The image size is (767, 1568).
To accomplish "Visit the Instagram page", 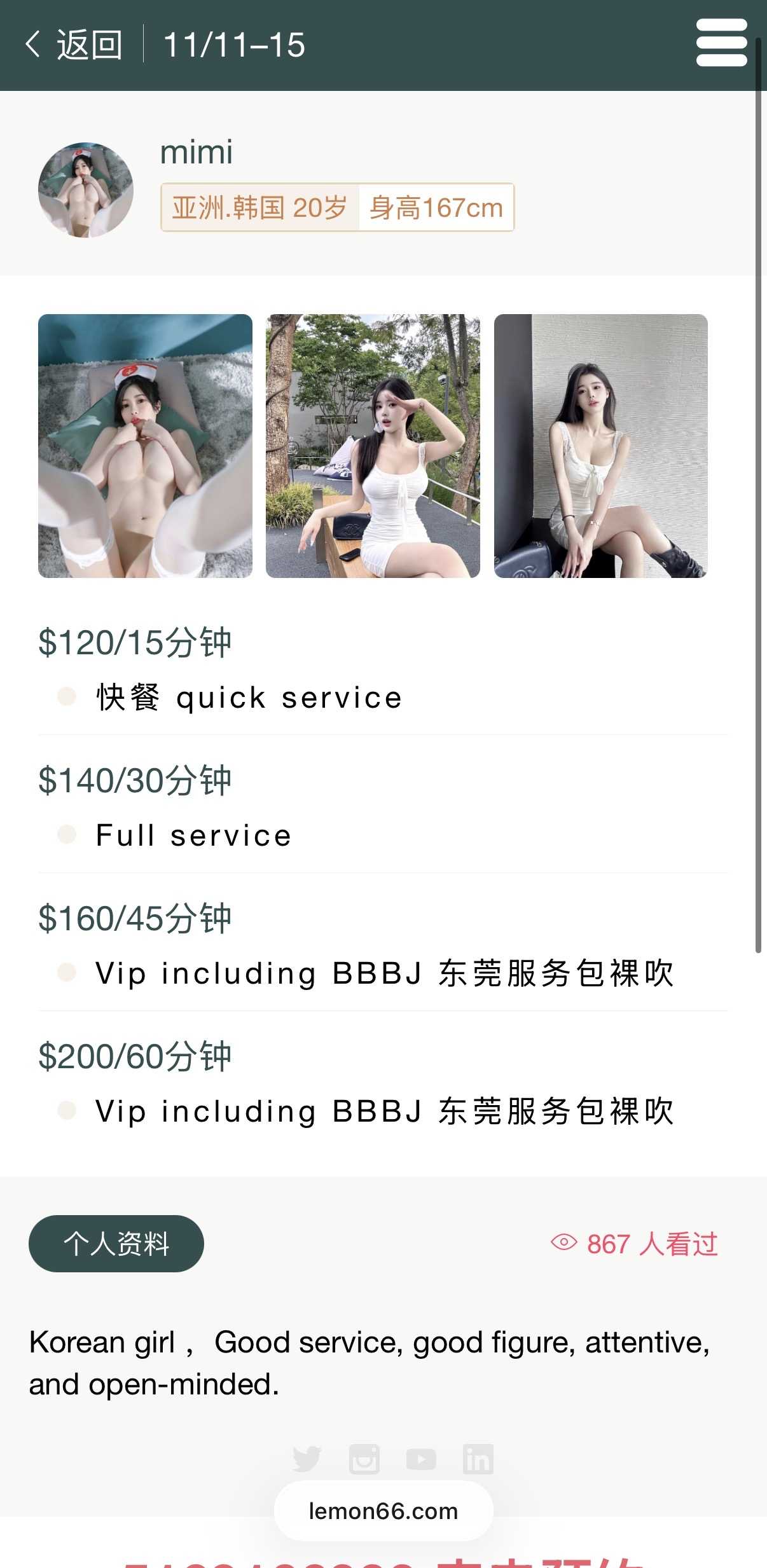I will click(364, 1459).
